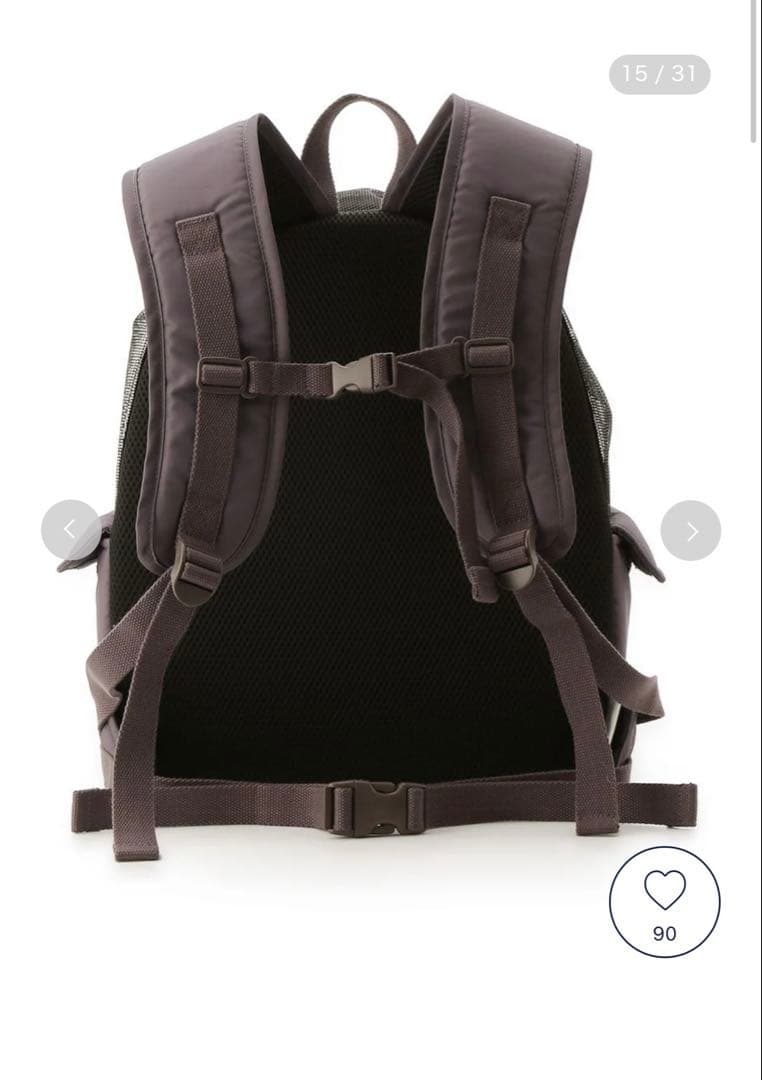Go to the previous product image

click(x=70, y=530)
